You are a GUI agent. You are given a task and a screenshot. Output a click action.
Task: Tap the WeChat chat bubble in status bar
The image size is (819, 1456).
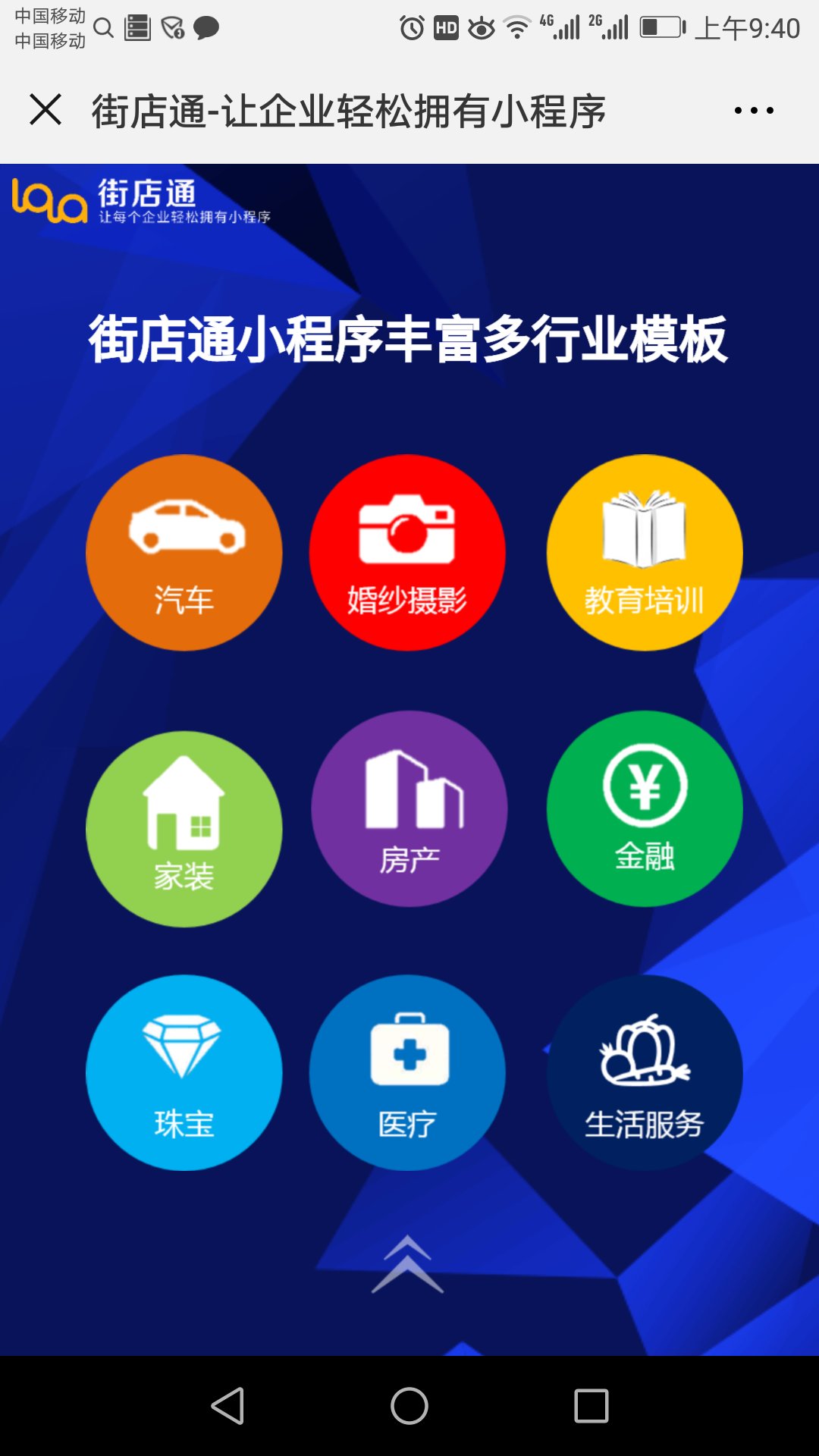206,27
